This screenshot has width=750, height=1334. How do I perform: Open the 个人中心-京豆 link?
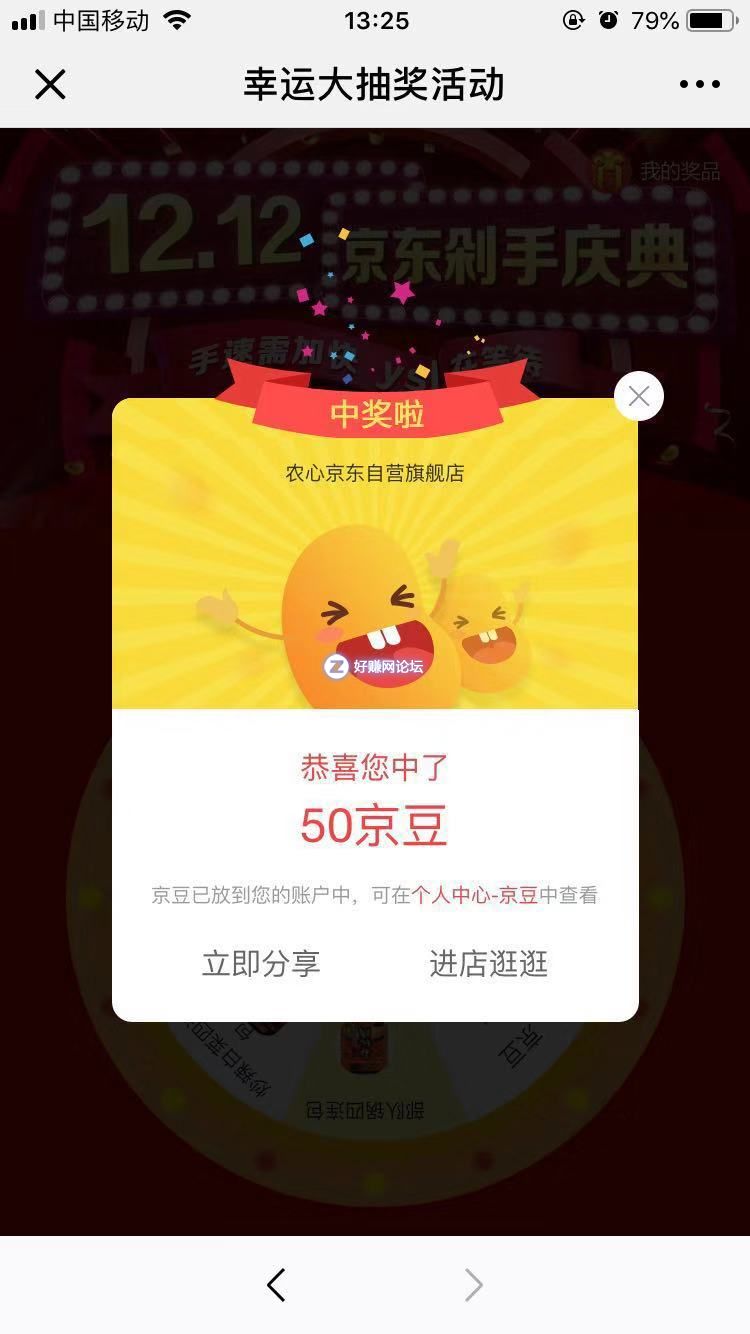[x=475, y=895]
